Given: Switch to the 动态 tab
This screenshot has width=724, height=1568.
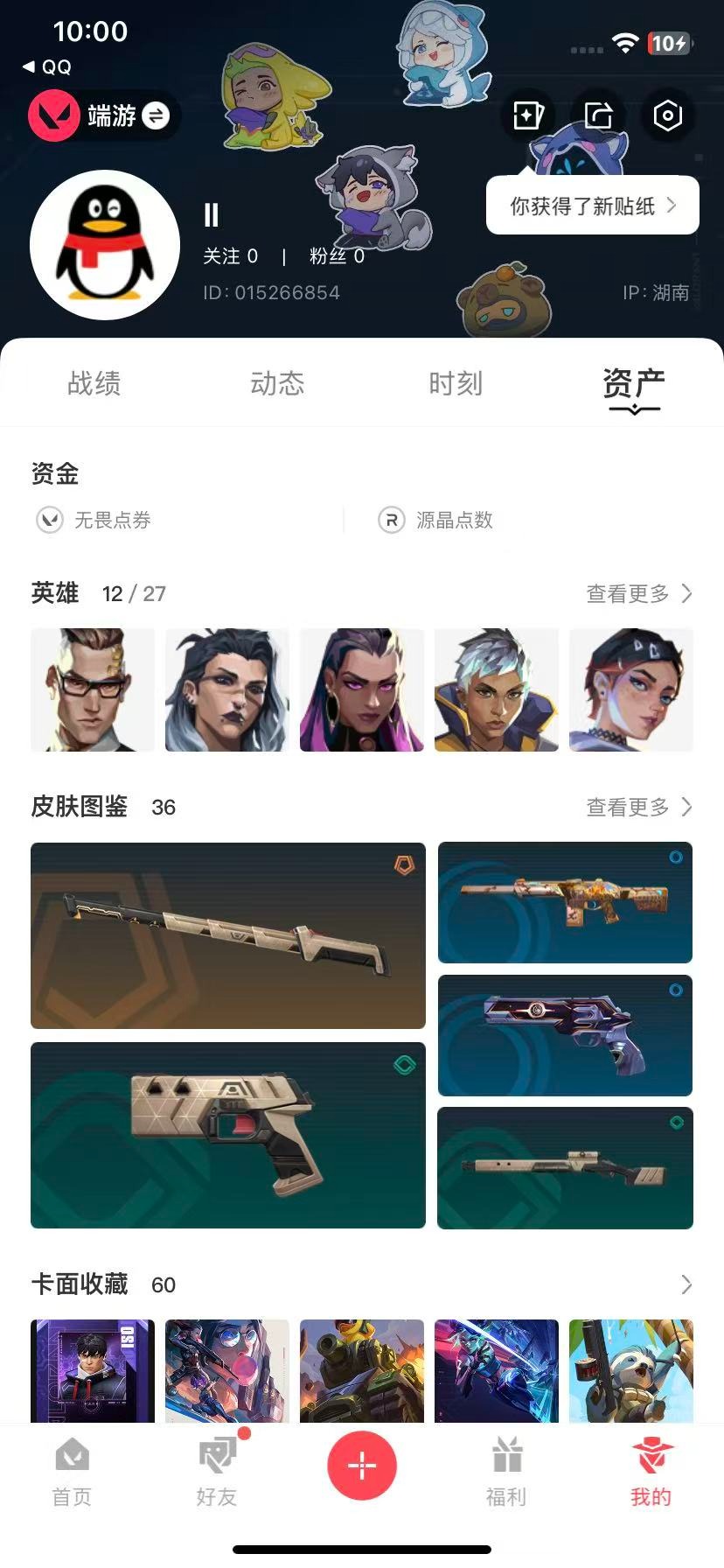Looking at the screenshot, I should pyautogui.click(x=277, y=383).
